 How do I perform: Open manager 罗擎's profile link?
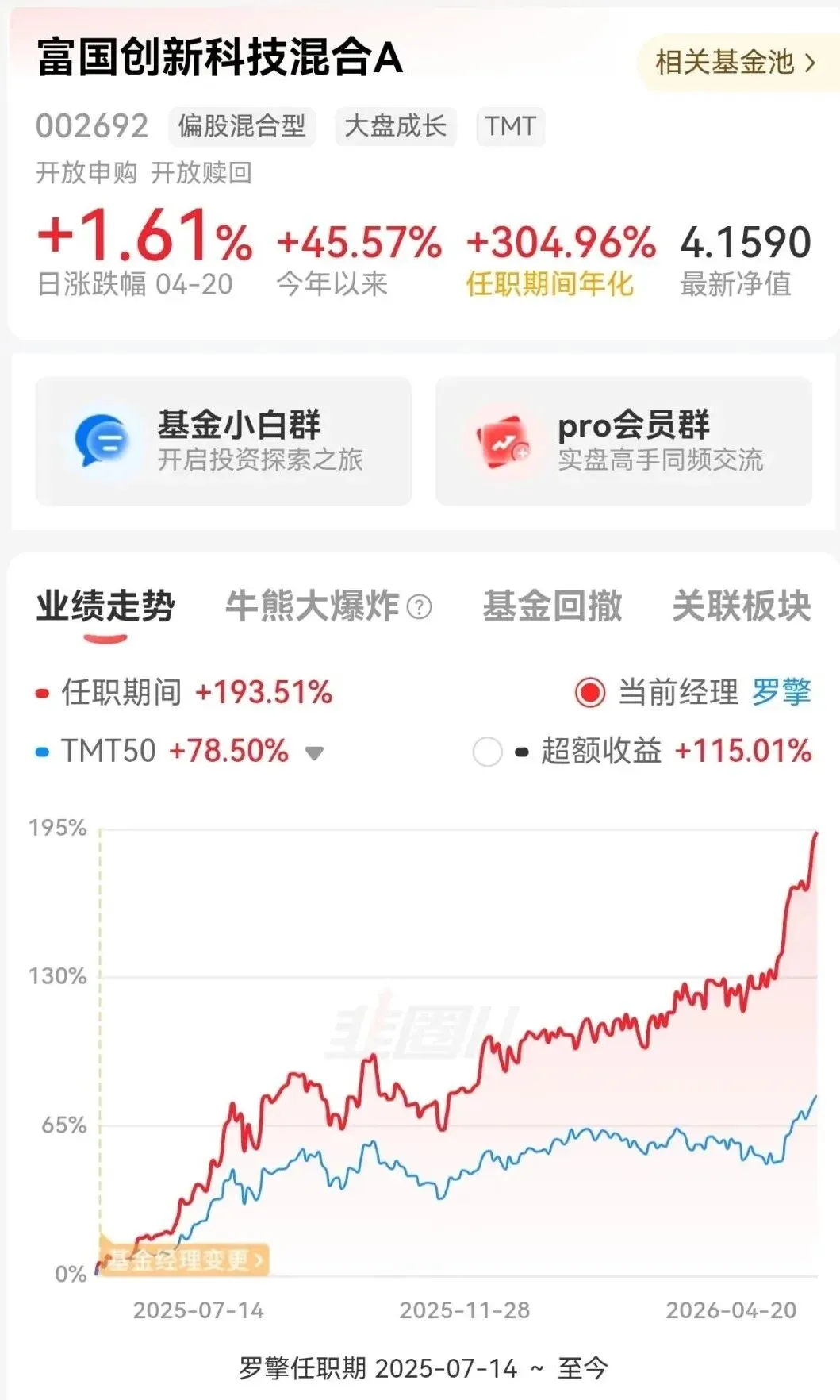coord(781,693)
